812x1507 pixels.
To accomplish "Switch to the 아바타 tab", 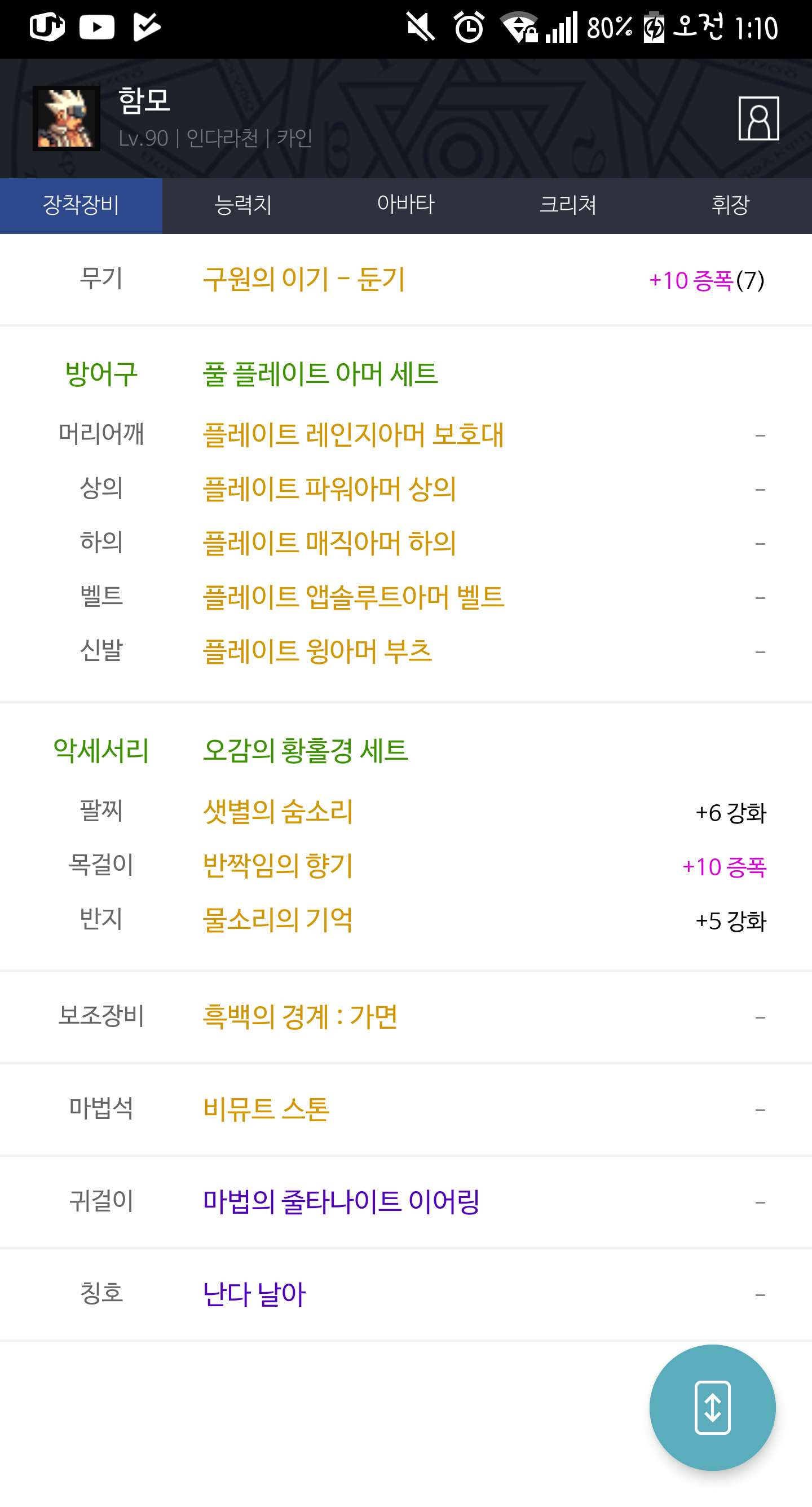I will click(405, 205).
